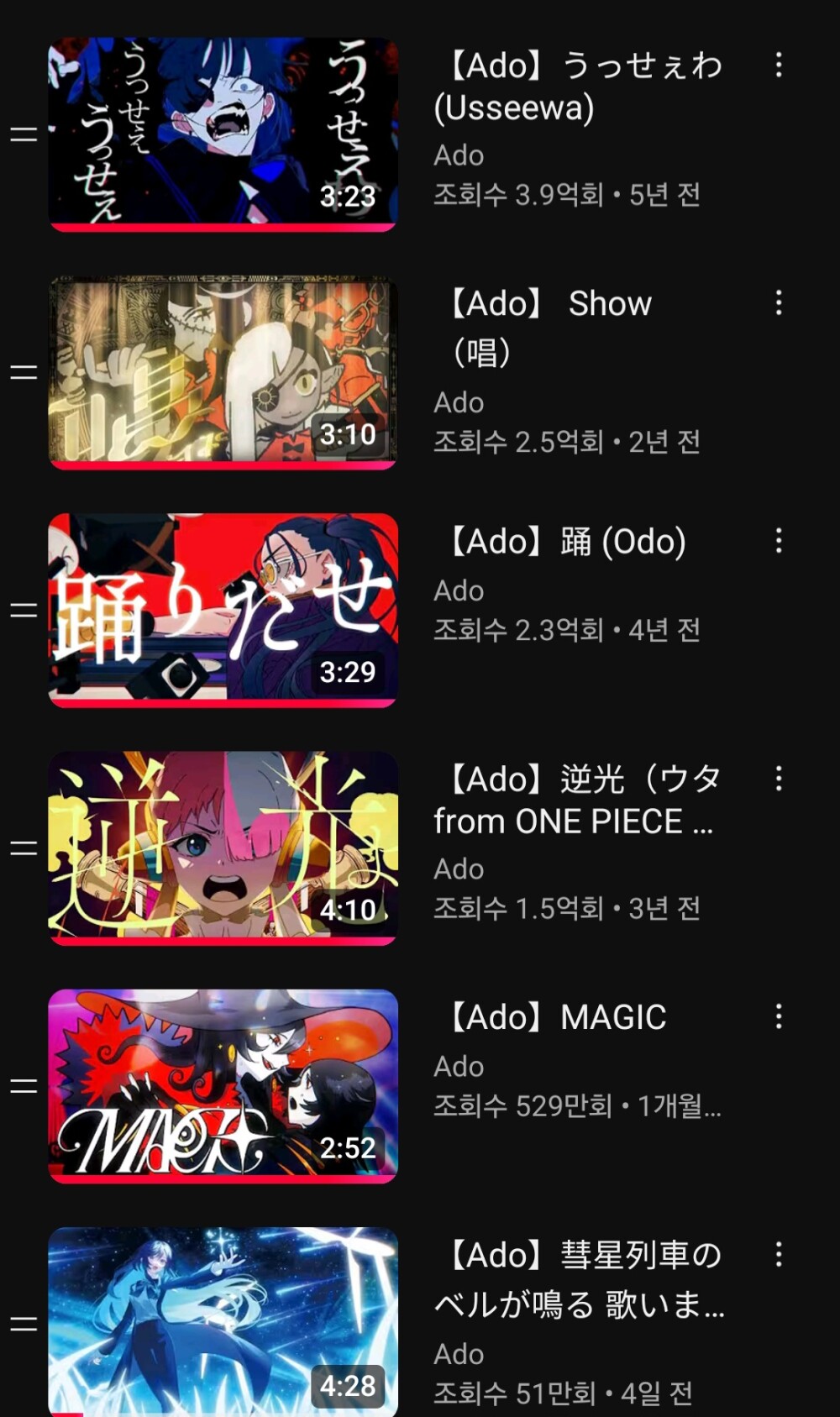The image size is (840, 1417).
Task: Open the 【Ado】踊 (Odo) title
Action: pos(569,542)
